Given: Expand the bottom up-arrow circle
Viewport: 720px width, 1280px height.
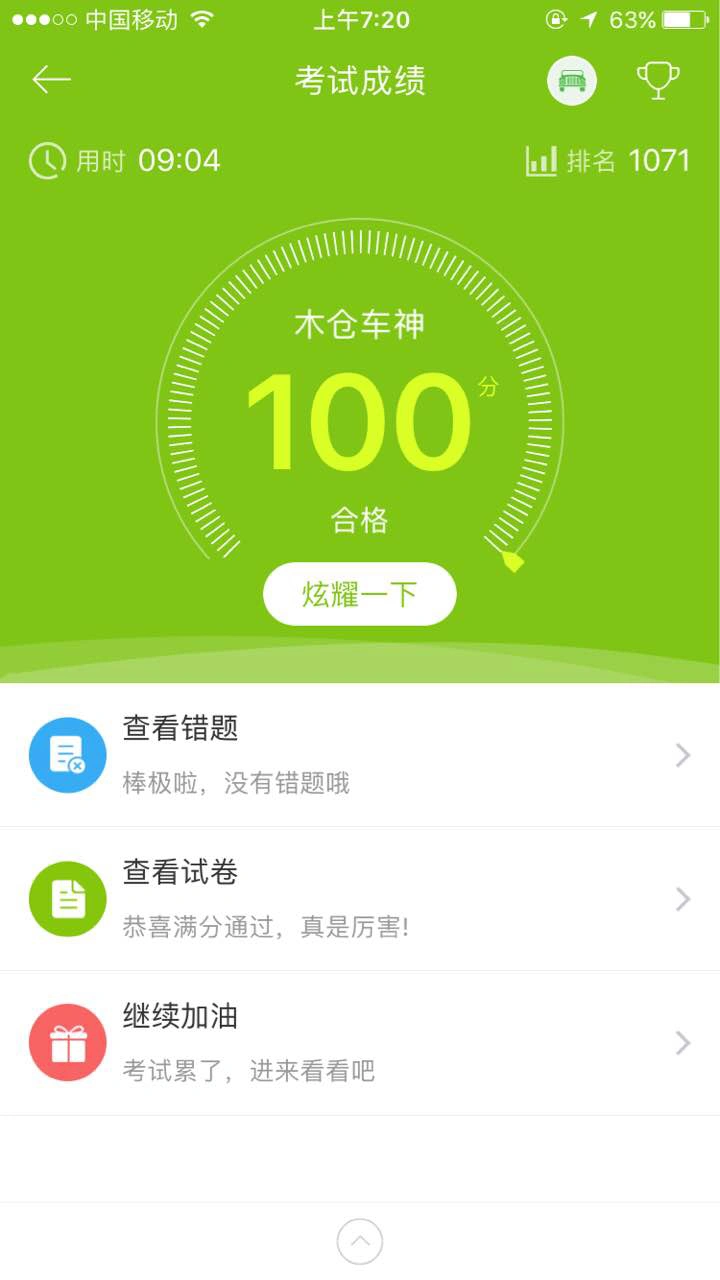Looking at the screenshot, I should pyautogui.click(x=360, y=1242).
